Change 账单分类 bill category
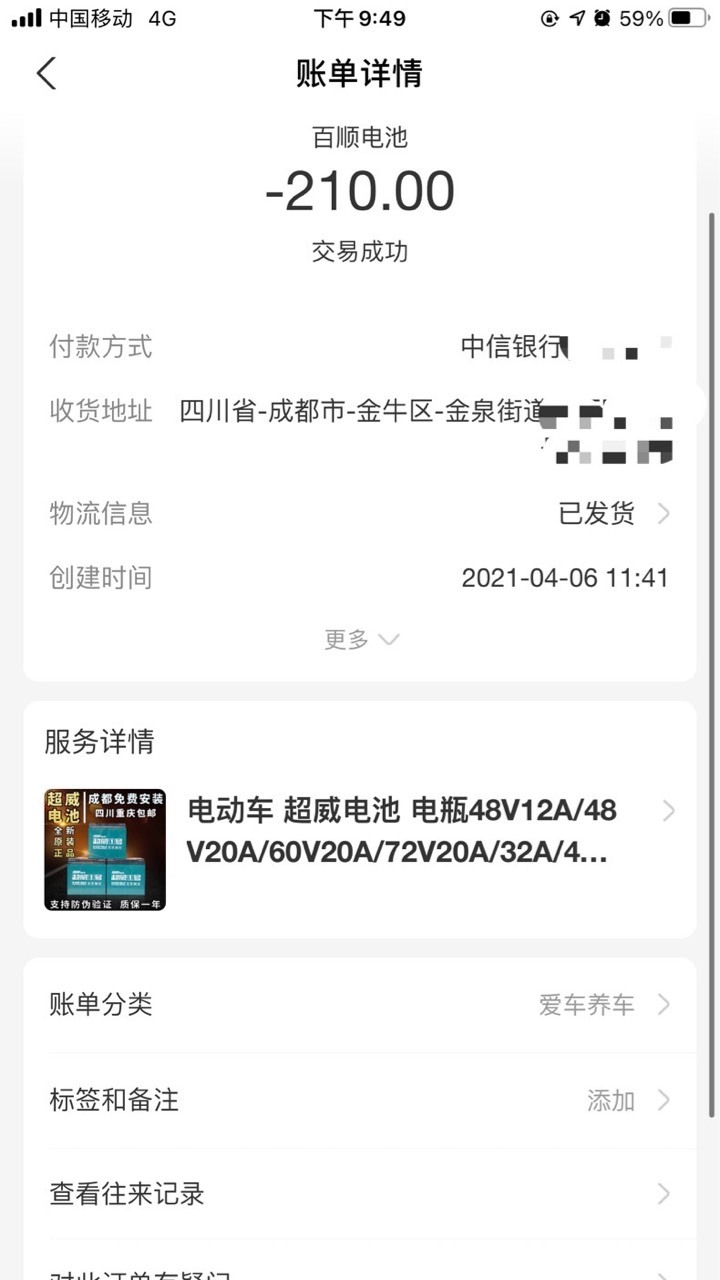The width and height of the screenshot is (720, 1280). (360, 1005)
